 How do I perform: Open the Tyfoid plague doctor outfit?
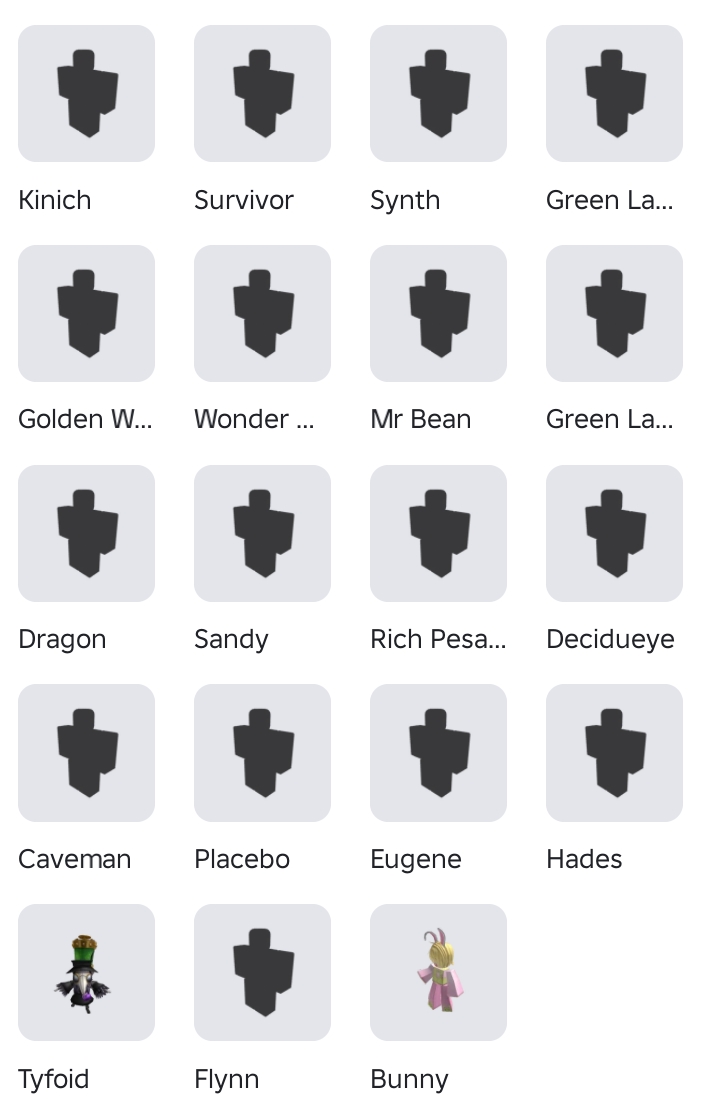86,973
